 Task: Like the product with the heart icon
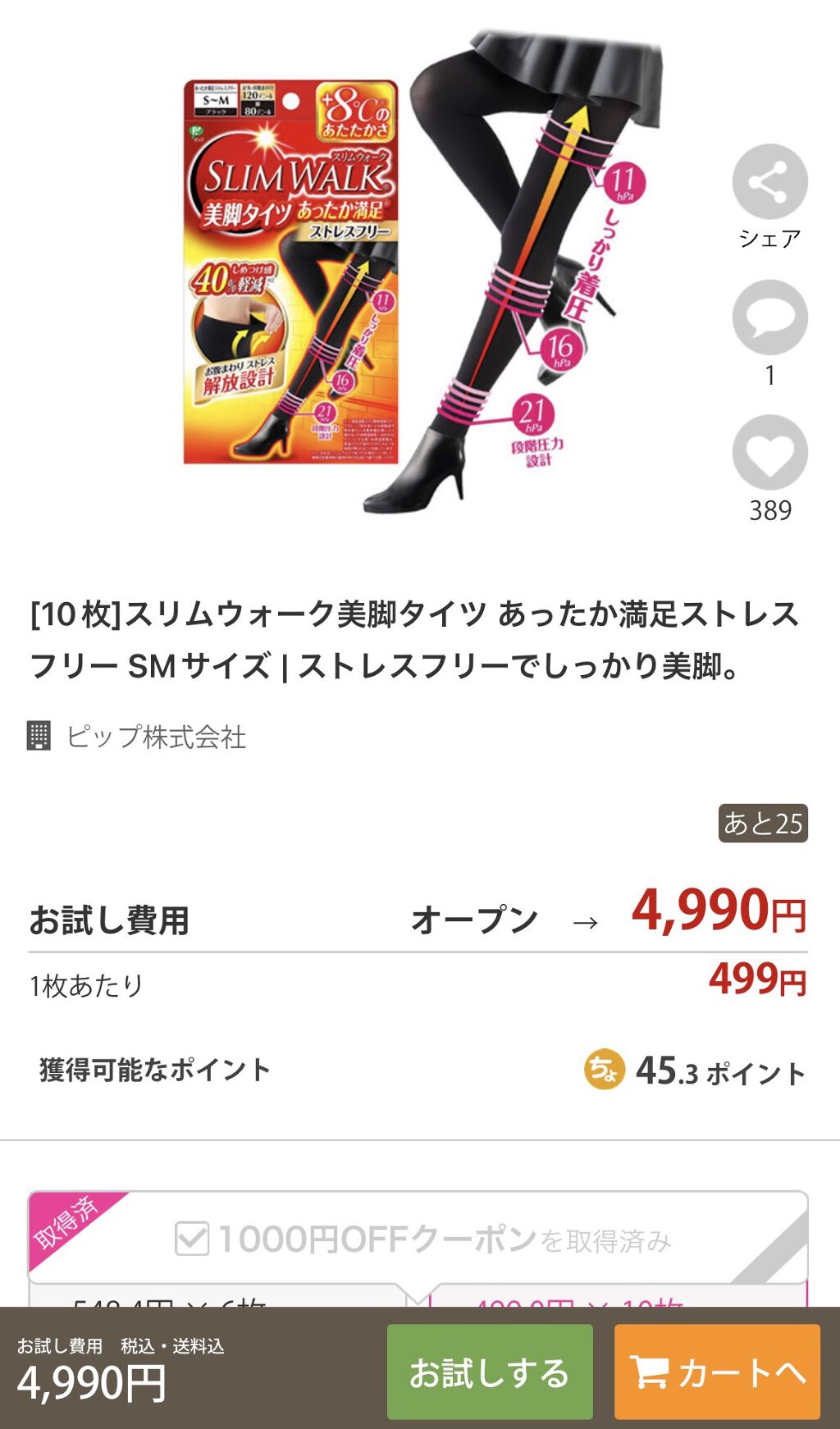click(x=769, y=453)
